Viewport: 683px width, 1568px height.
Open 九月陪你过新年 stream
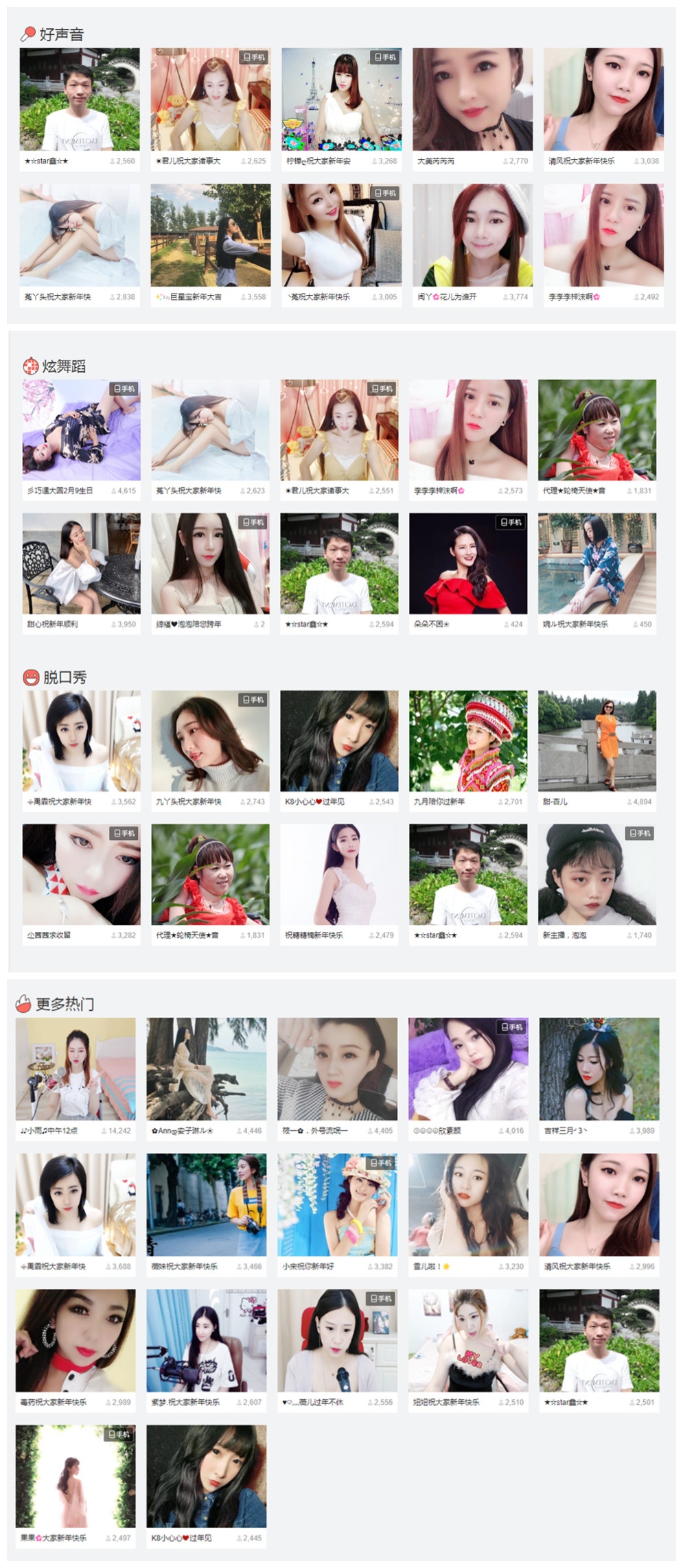point(468,740)
